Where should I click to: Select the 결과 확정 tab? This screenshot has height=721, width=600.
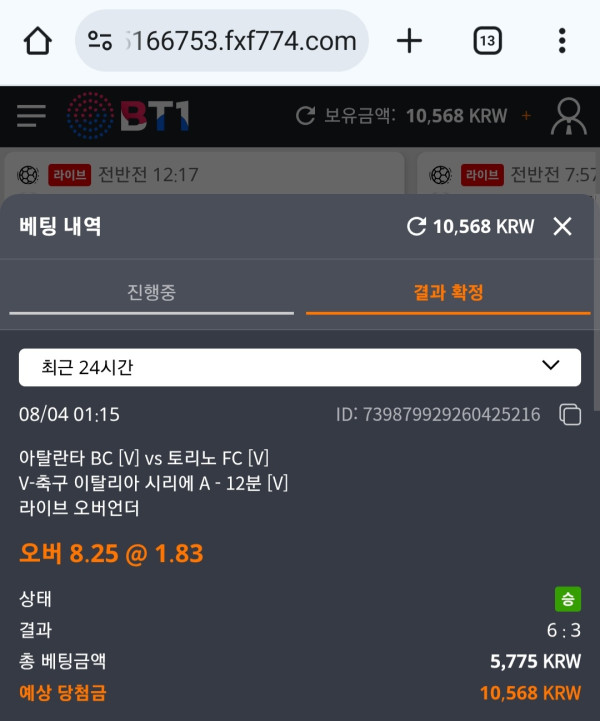(x=448, y=293)
